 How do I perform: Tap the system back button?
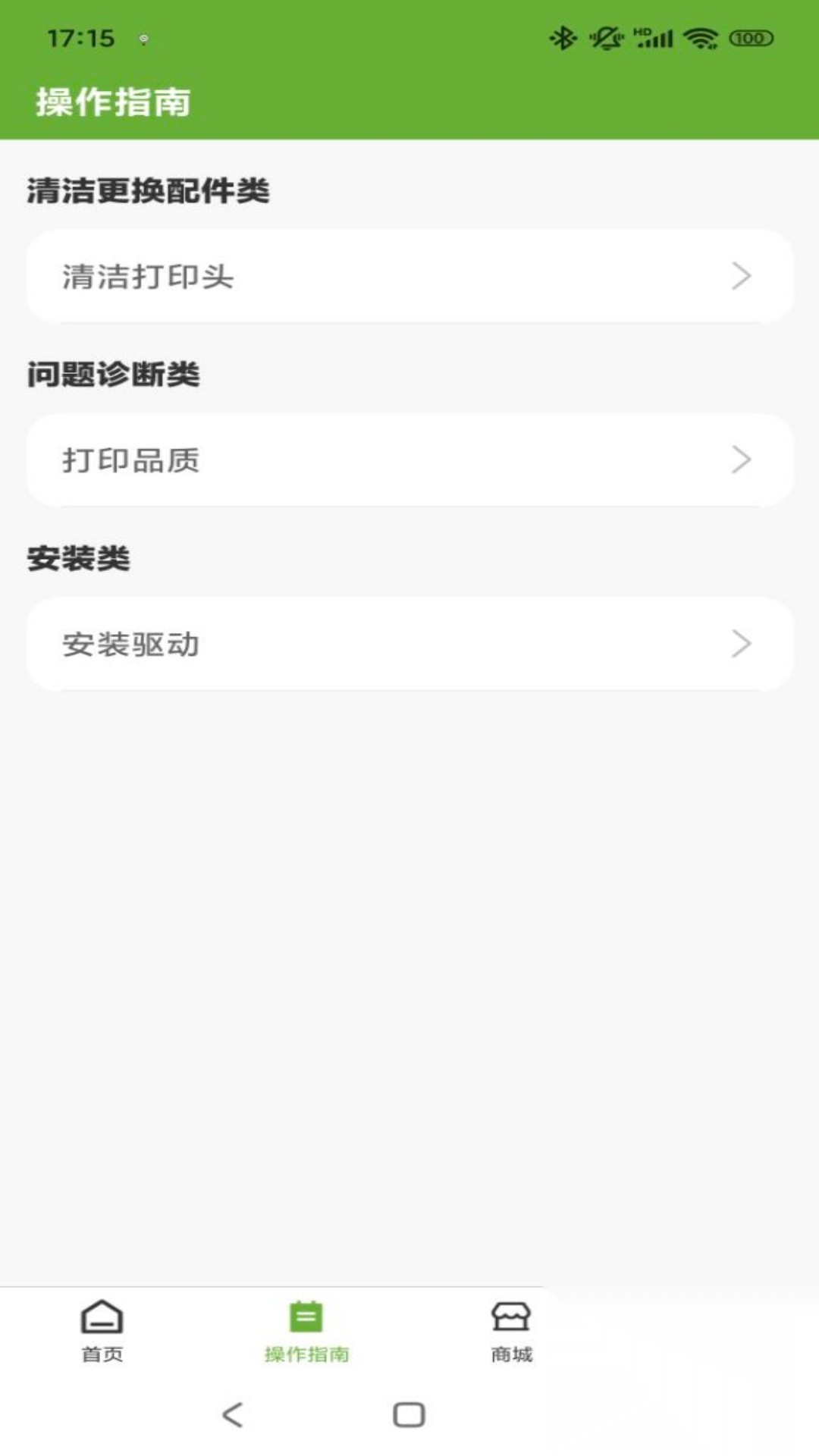click(x=232, y=1414)
